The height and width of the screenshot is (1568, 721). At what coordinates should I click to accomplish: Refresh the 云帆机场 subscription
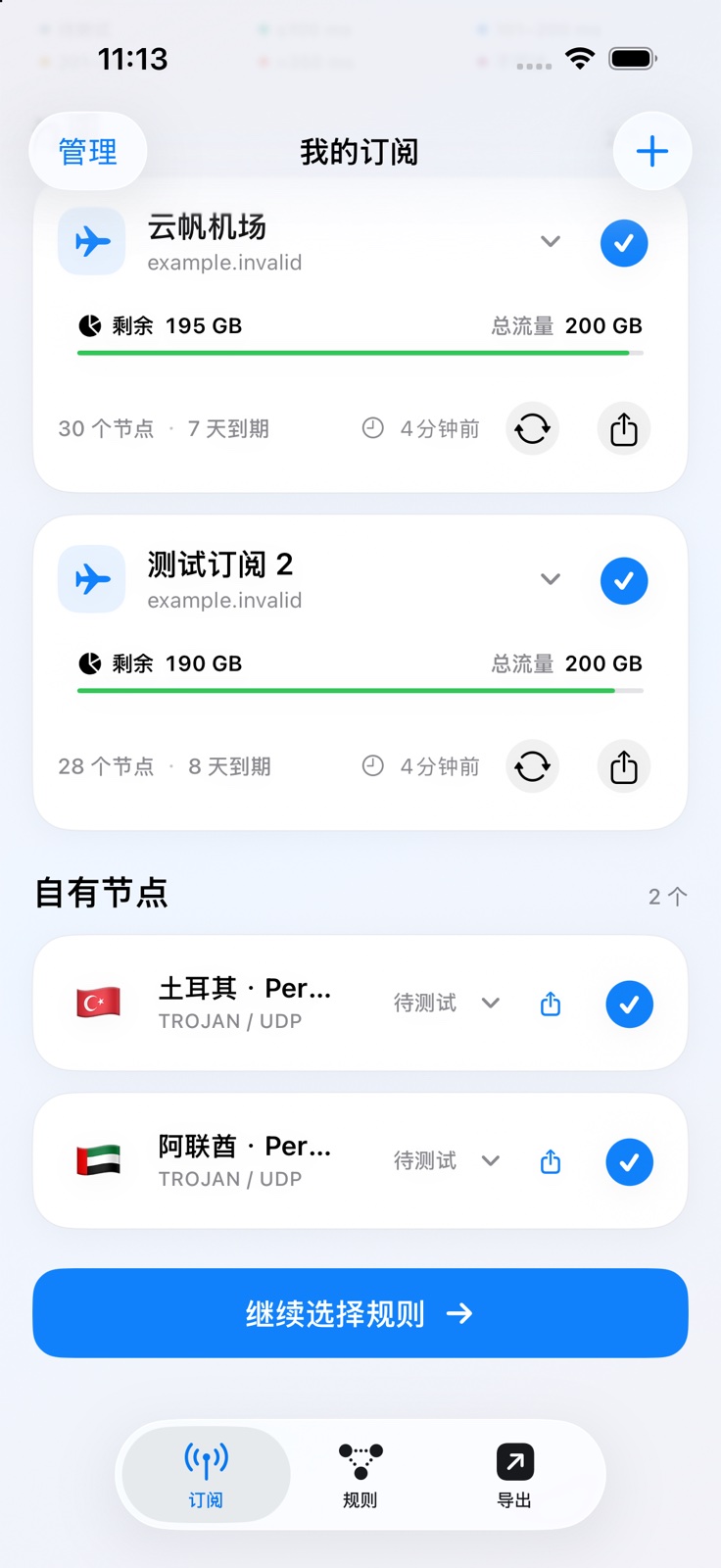tap(532, 428)
